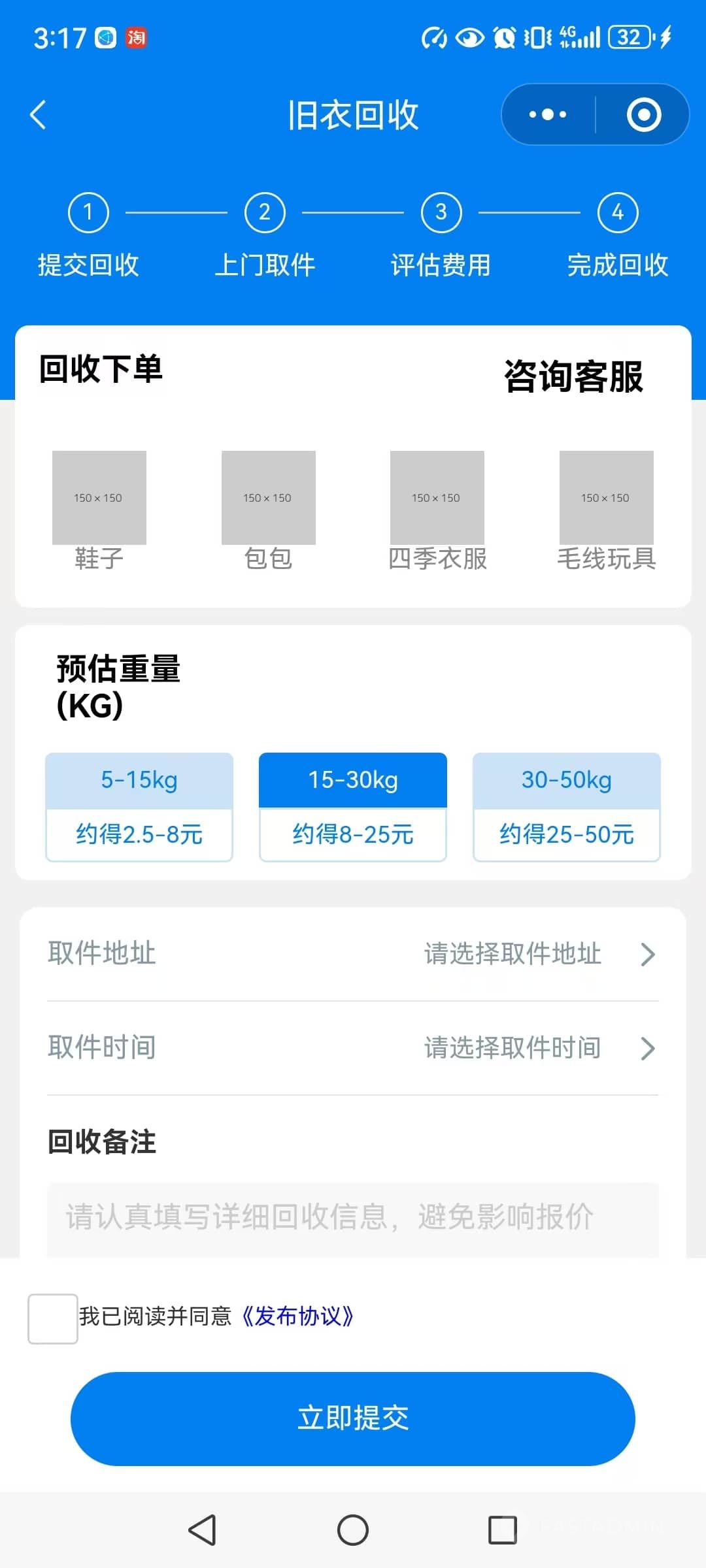Choose the 四季衣服 category

(437, 510)
